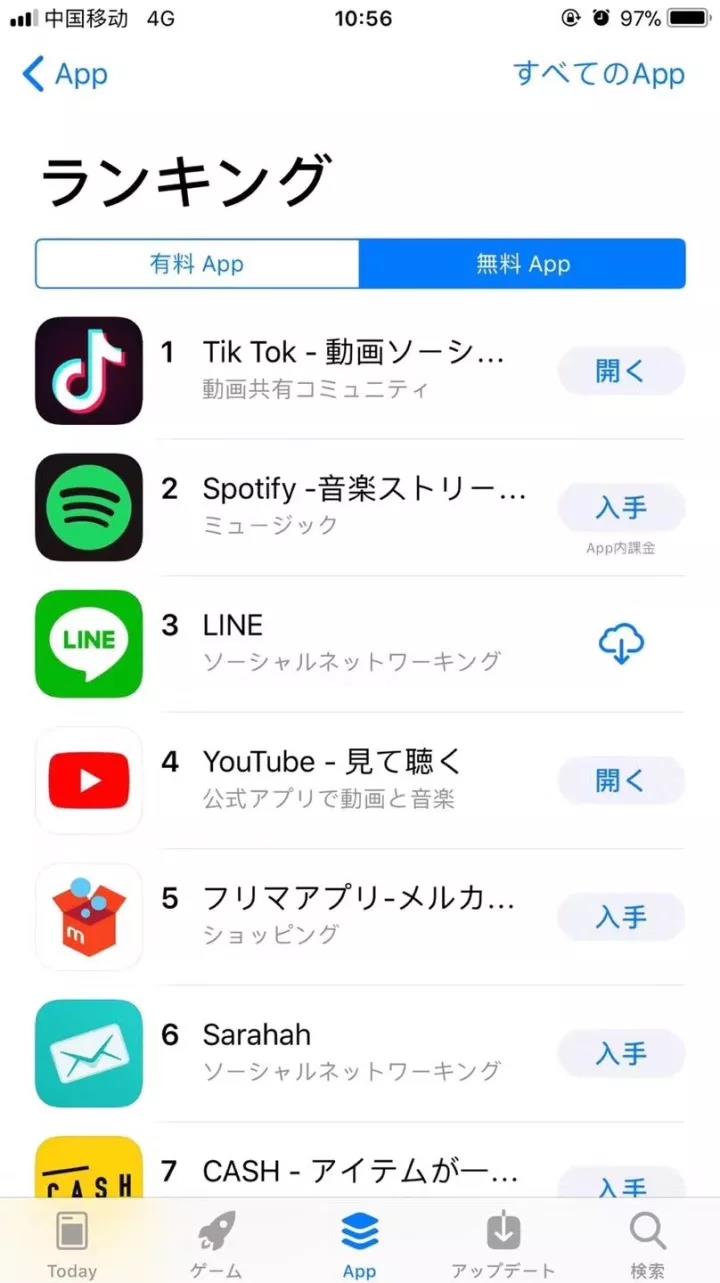720x1283 pixels.
Task: Open Tik Tok with the 開く button
Action: tap(621, 371)
